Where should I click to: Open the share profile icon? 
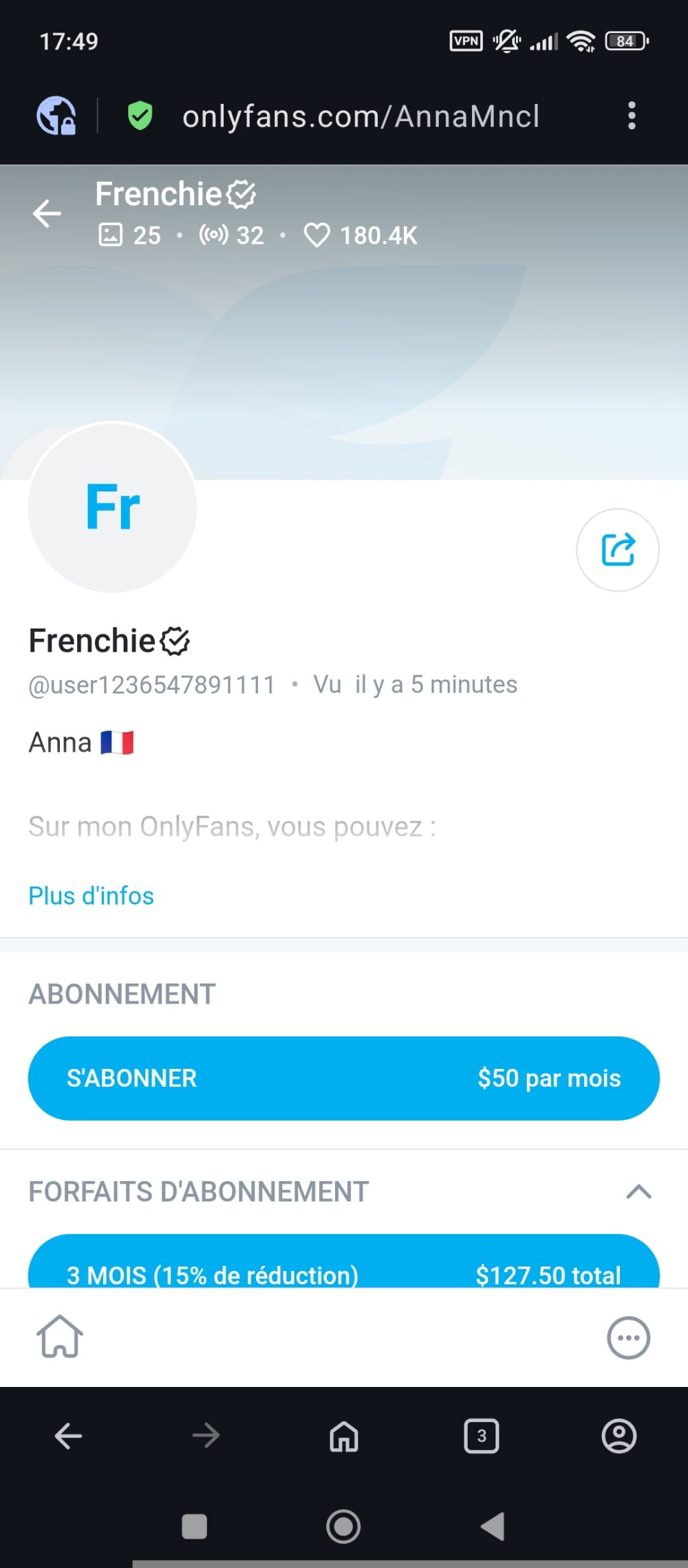(617, 549)
